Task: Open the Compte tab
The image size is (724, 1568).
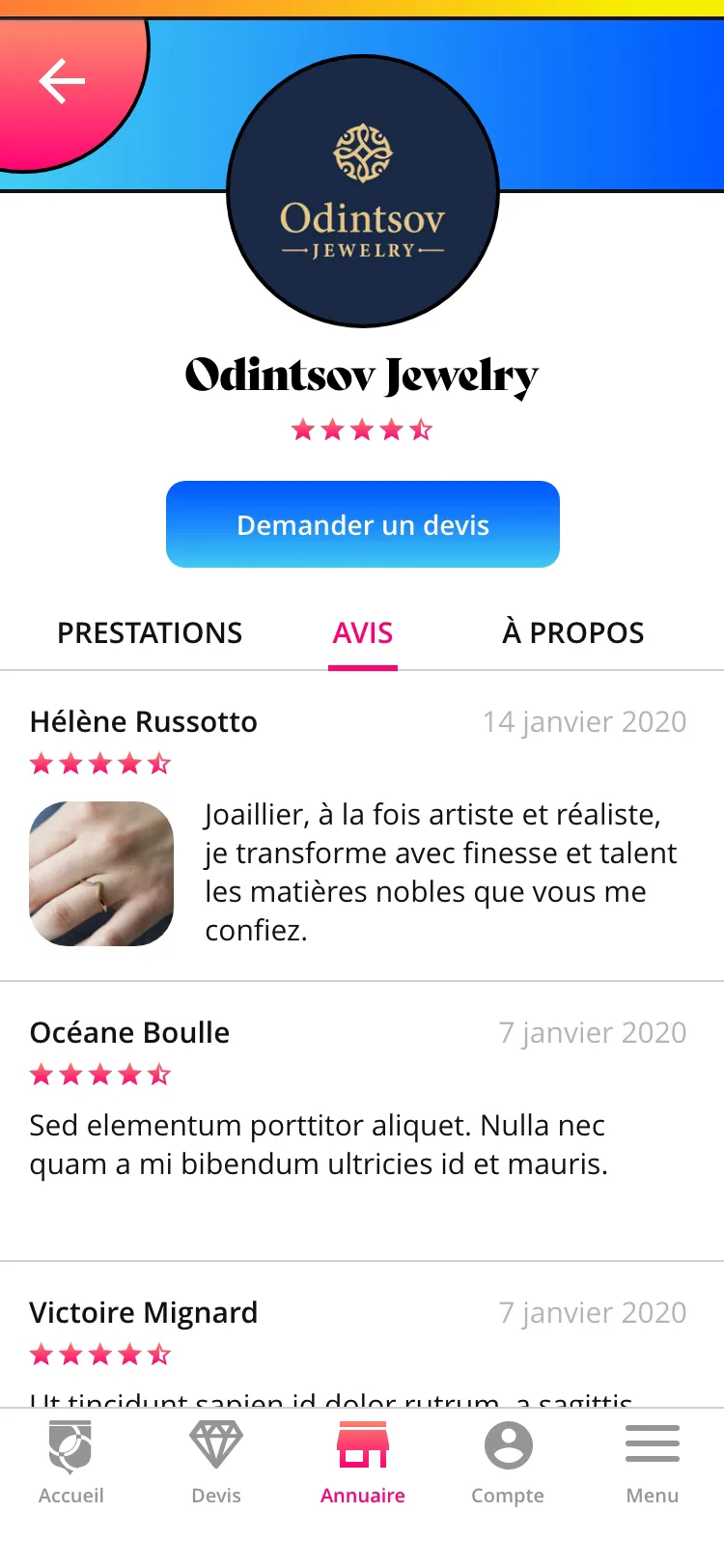Action: (x=508, y=1462)
